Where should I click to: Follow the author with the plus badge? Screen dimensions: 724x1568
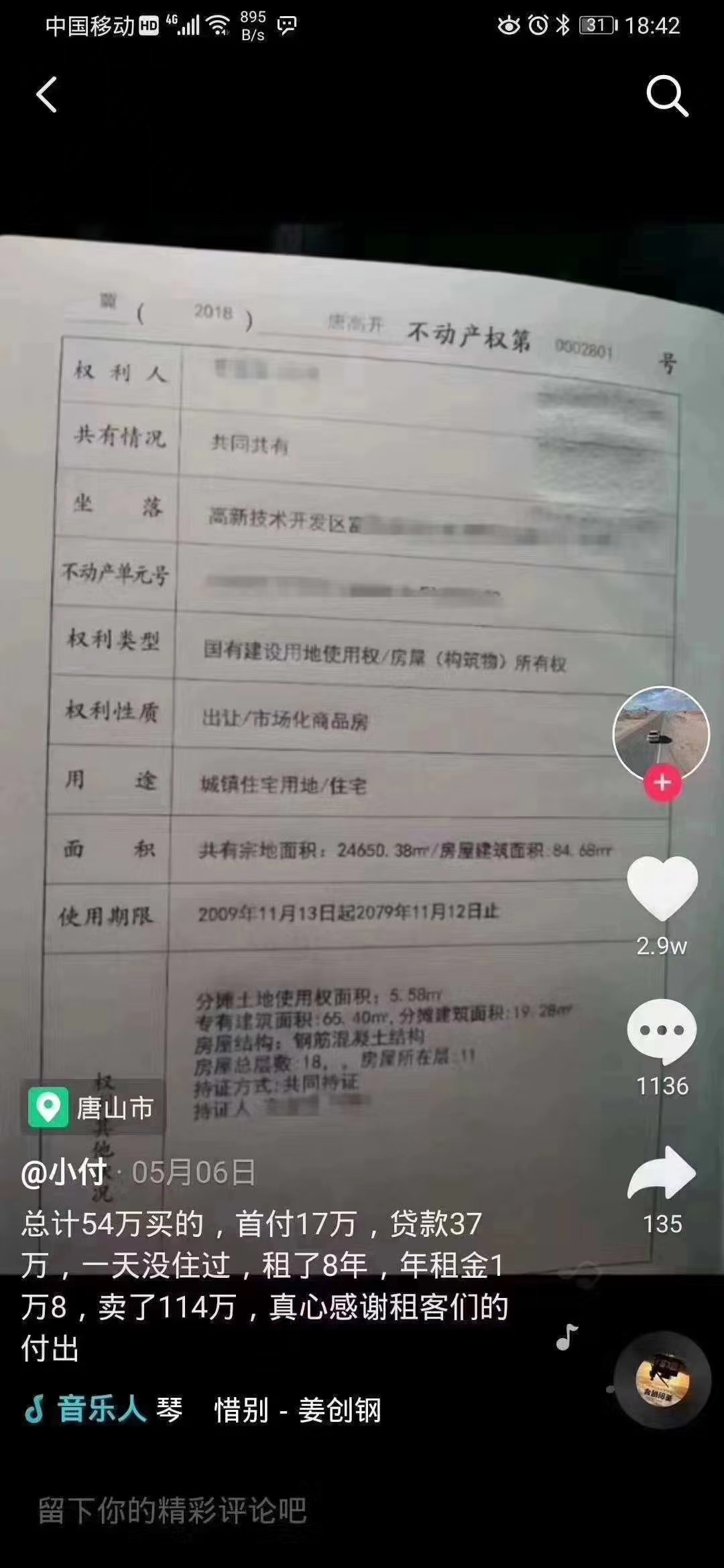pyautogui.click(x=662, y=783)
